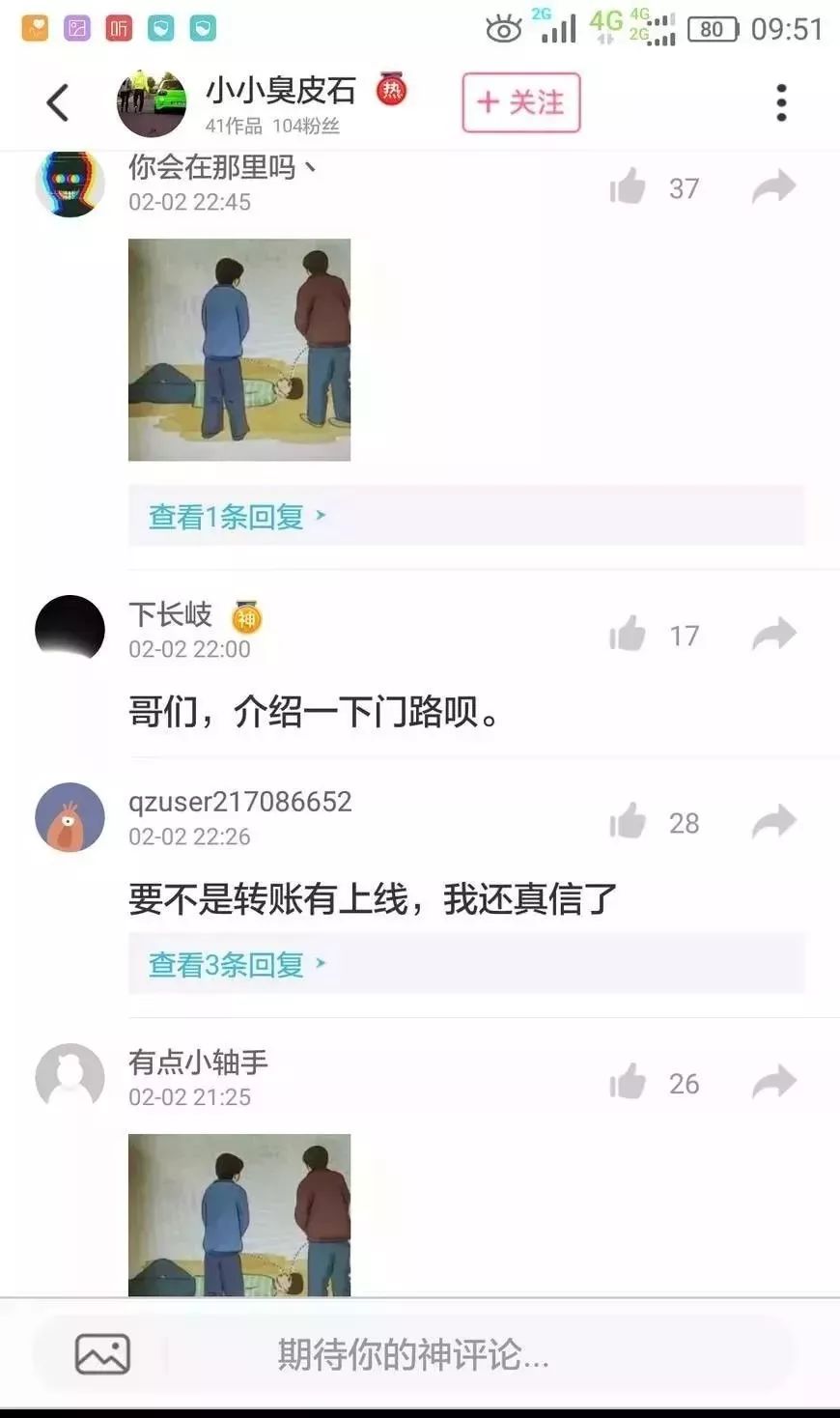840x1418 pixels.
Task: Like qzuser217086652's comment
Action: [x=628, y=822]
